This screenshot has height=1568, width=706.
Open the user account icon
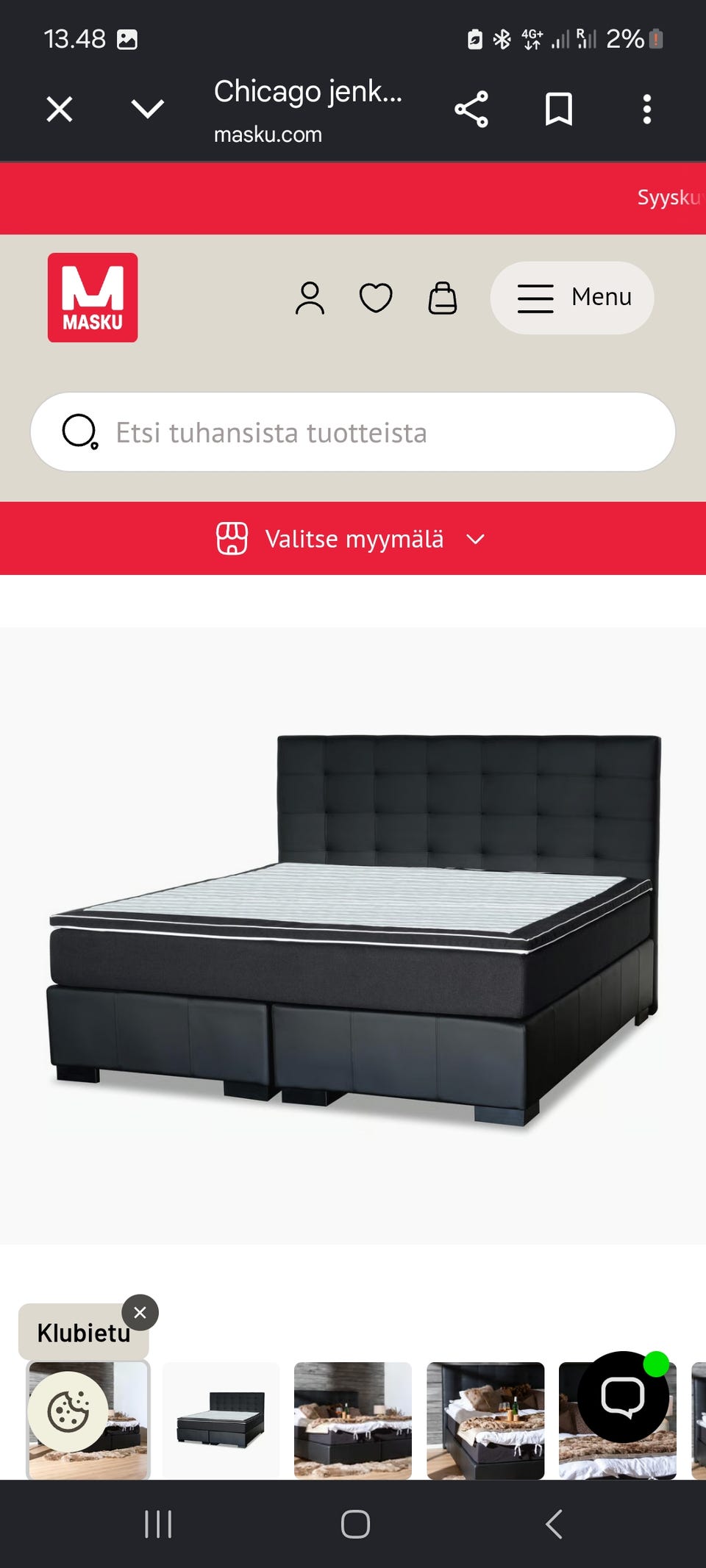coord(310,298)
